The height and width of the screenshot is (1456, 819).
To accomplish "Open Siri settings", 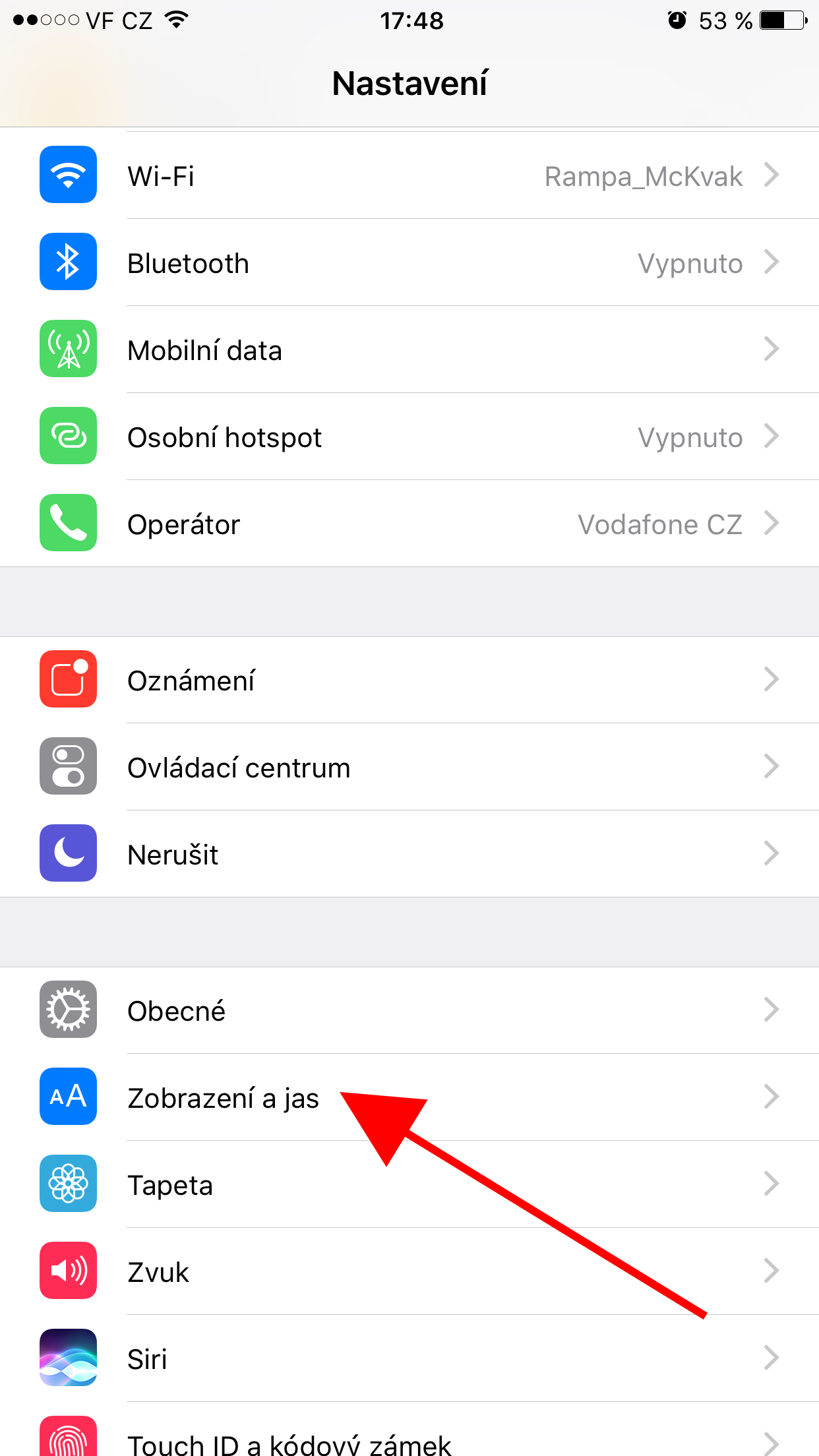I will [409, 1359].
